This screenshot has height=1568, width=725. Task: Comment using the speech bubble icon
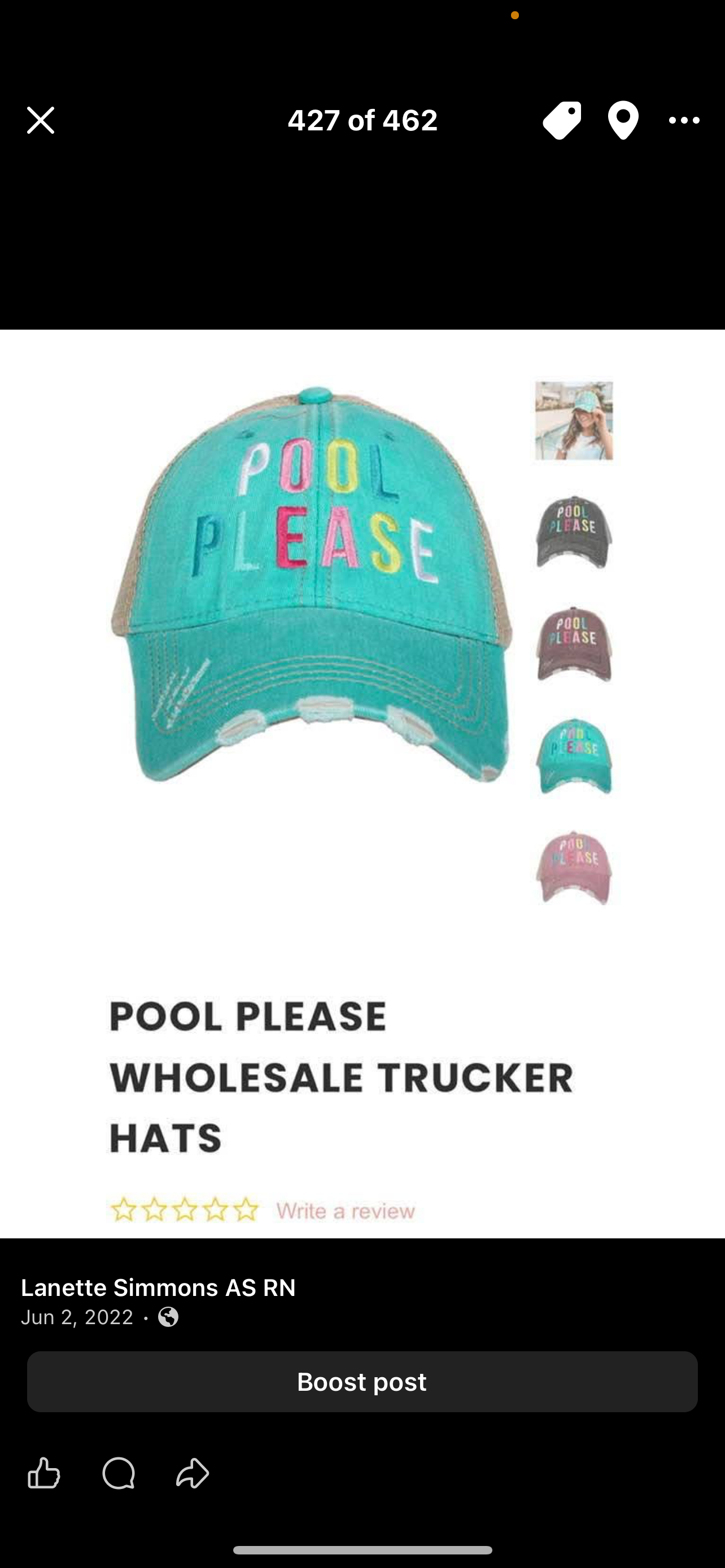[119, 1474]
